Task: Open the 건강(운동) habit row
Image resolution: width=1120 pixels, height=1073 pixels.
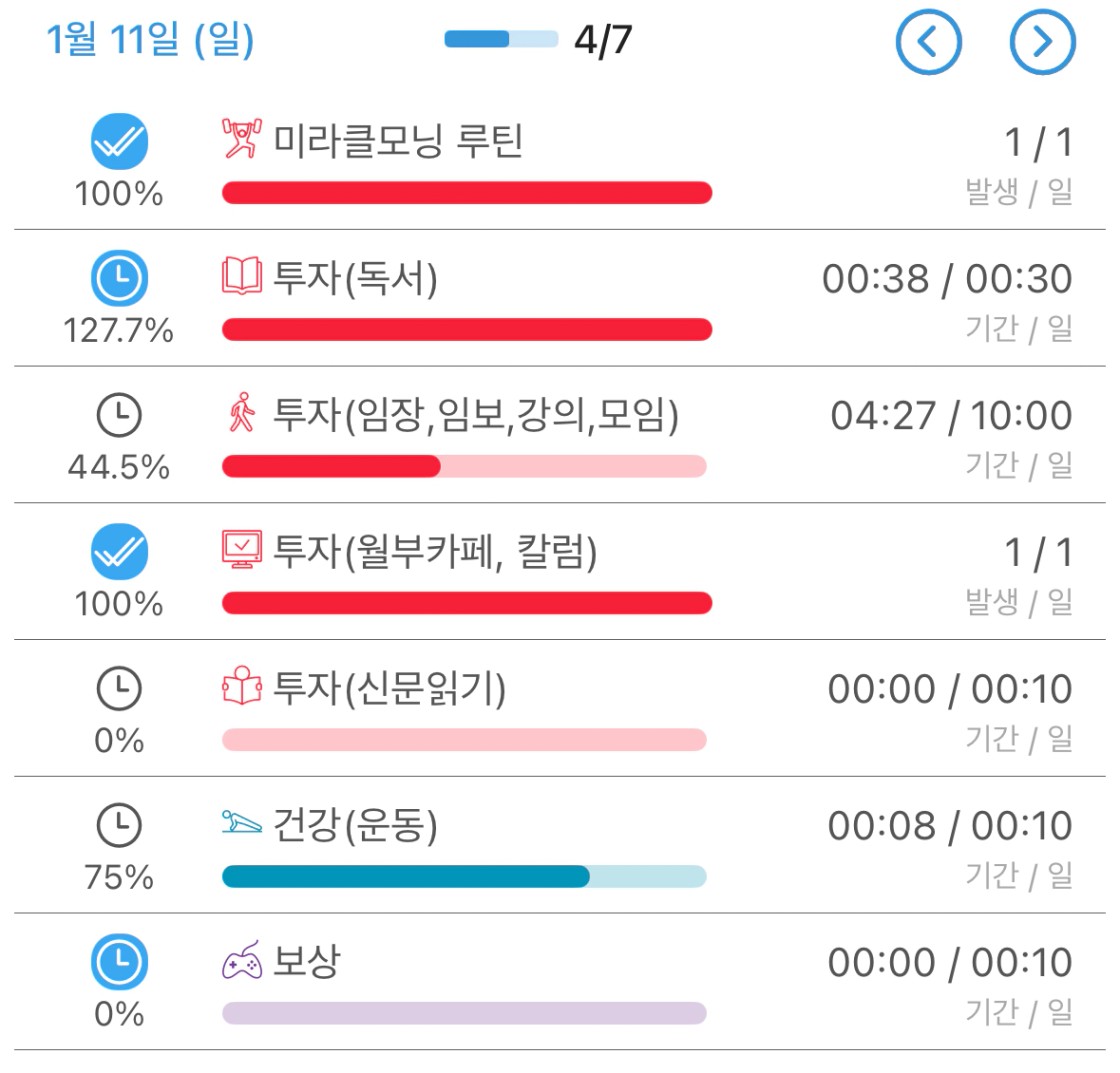Action: point(355,826)
